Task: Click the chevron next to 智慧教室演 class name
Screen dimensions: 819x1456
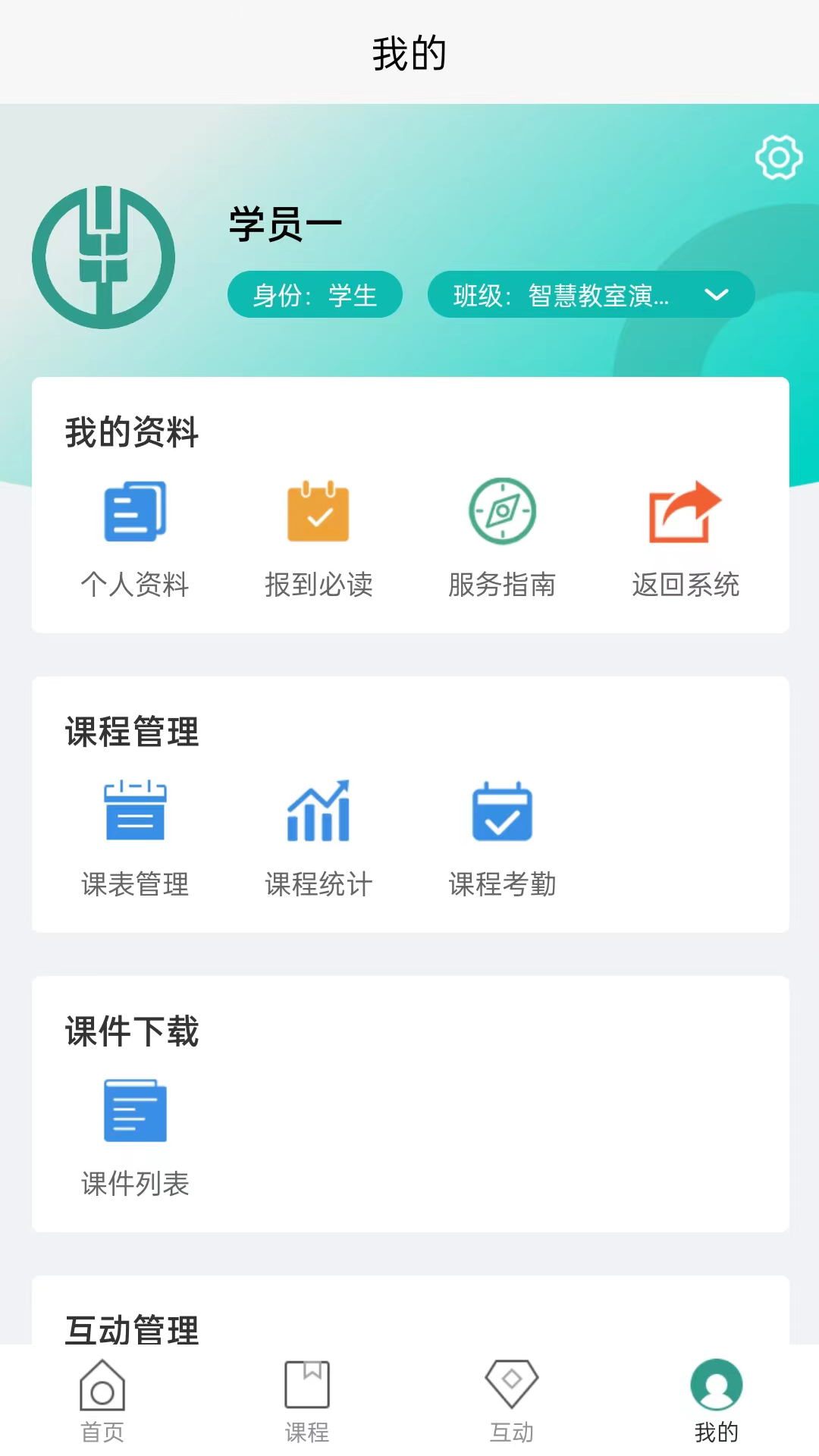Action: click(717, 294)
